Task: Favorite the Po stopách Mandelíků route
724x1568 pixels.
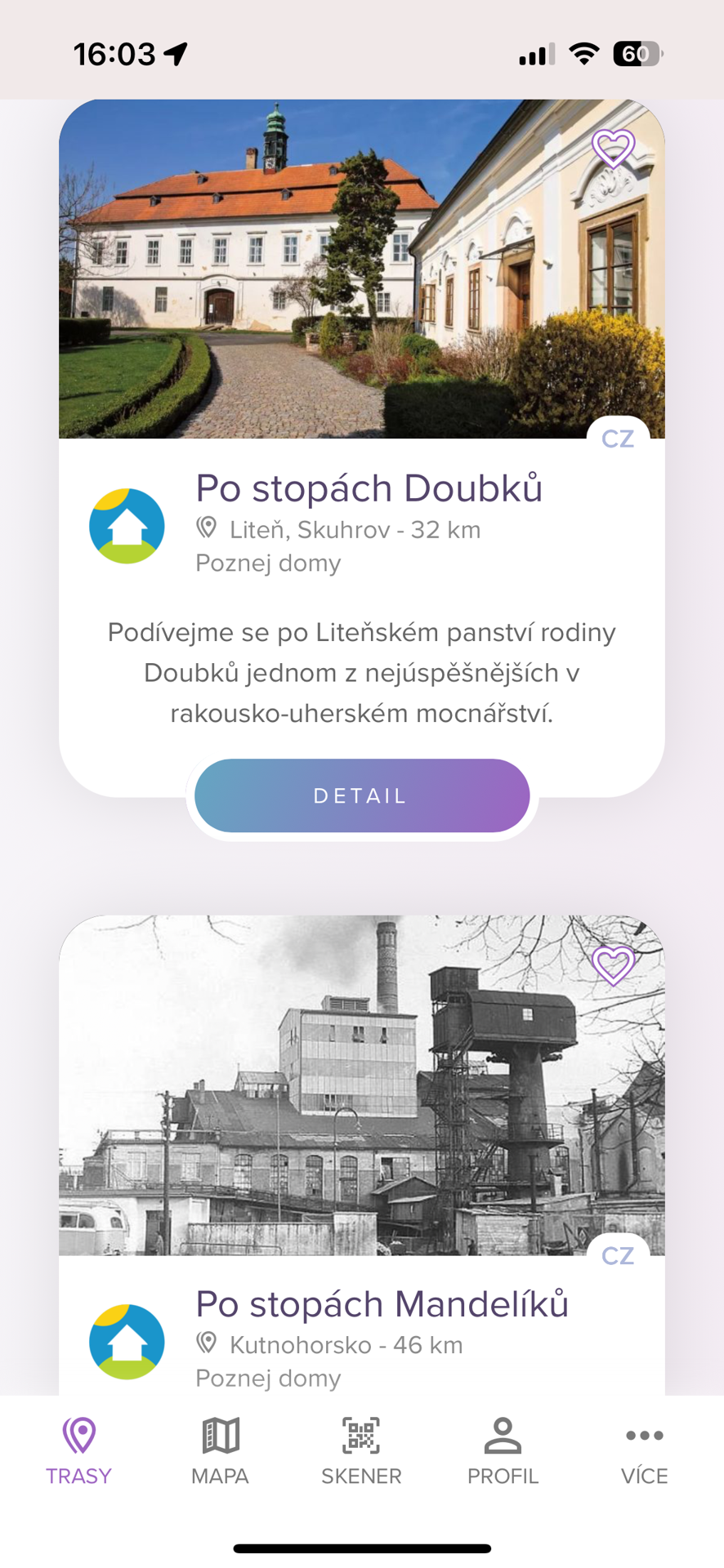Action: pyautogui.click(x=613, y=965)
